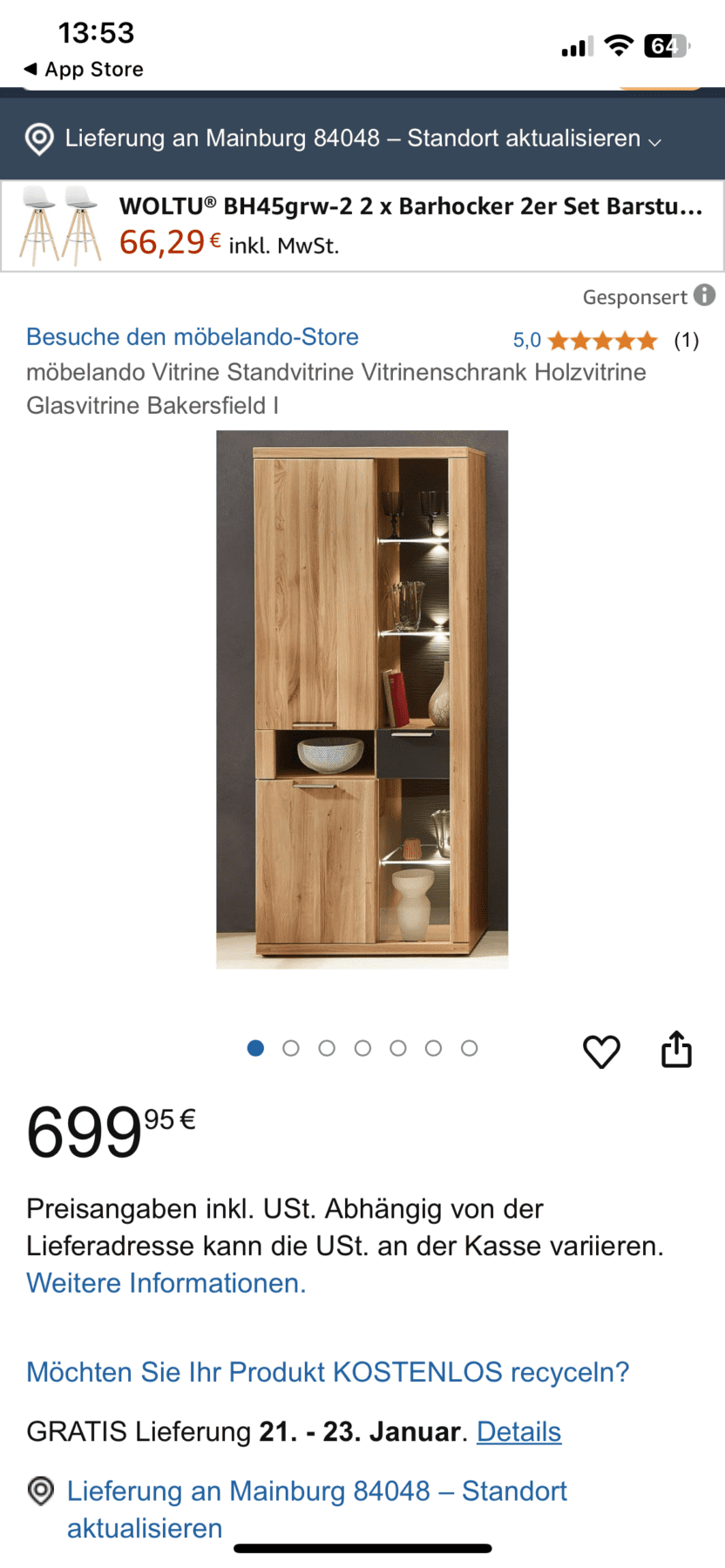Share this product
Viewport: 725px width, 1568px height.
676,1049
